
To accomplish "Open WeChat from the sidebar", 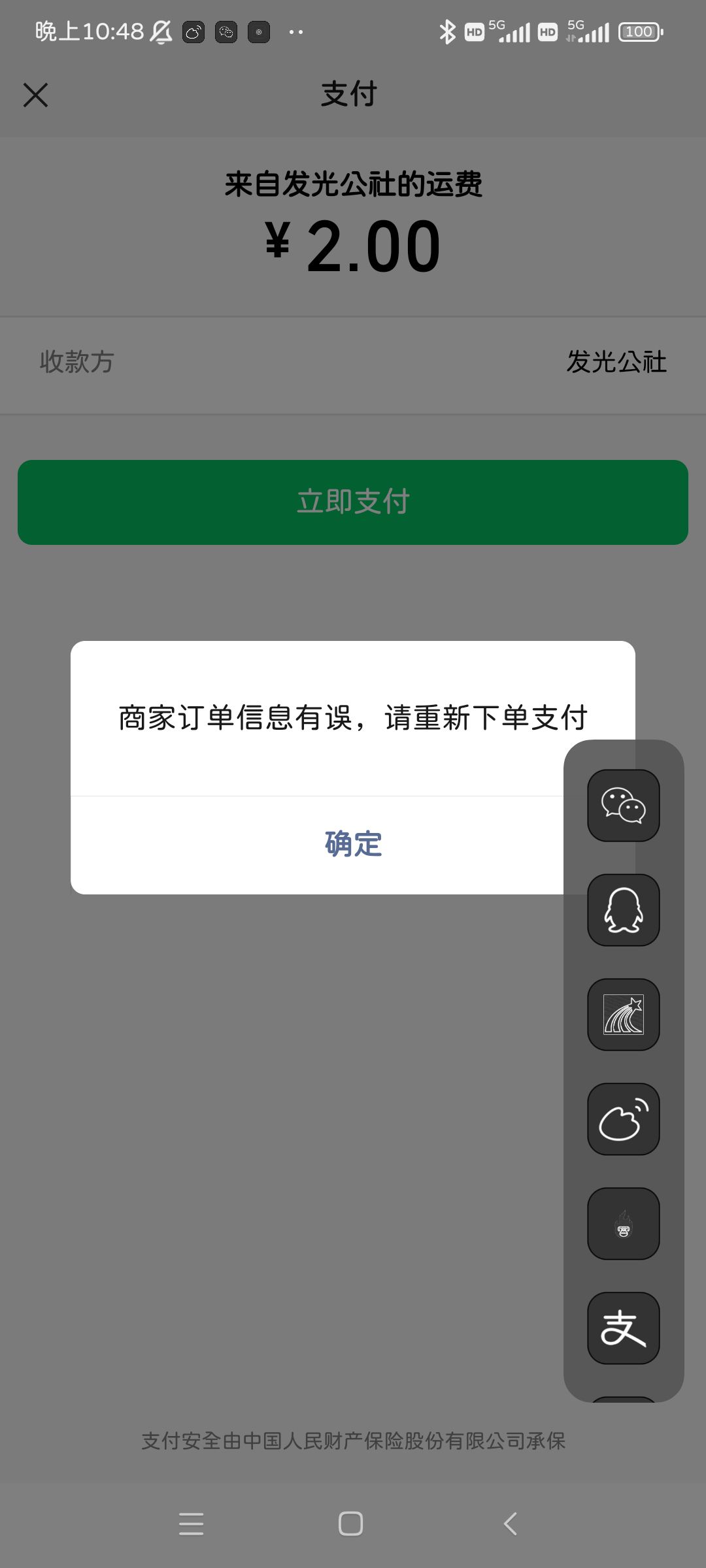I will [x=624, y=806].
